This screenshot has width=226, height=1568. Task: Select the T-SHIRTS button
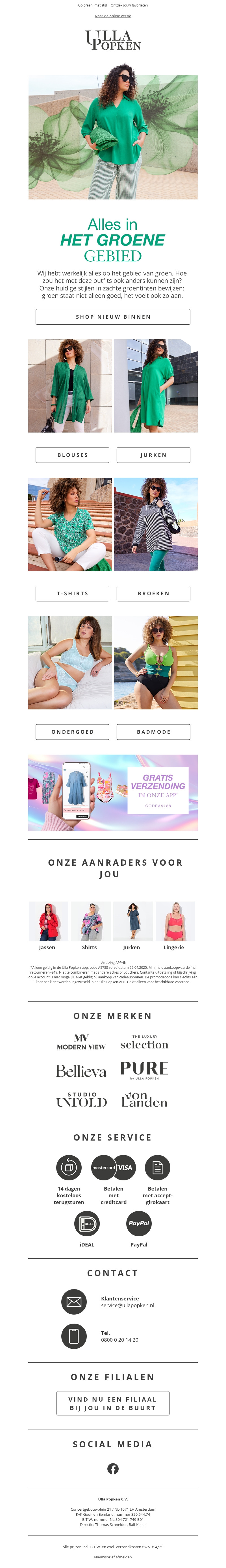coord(73,593)
